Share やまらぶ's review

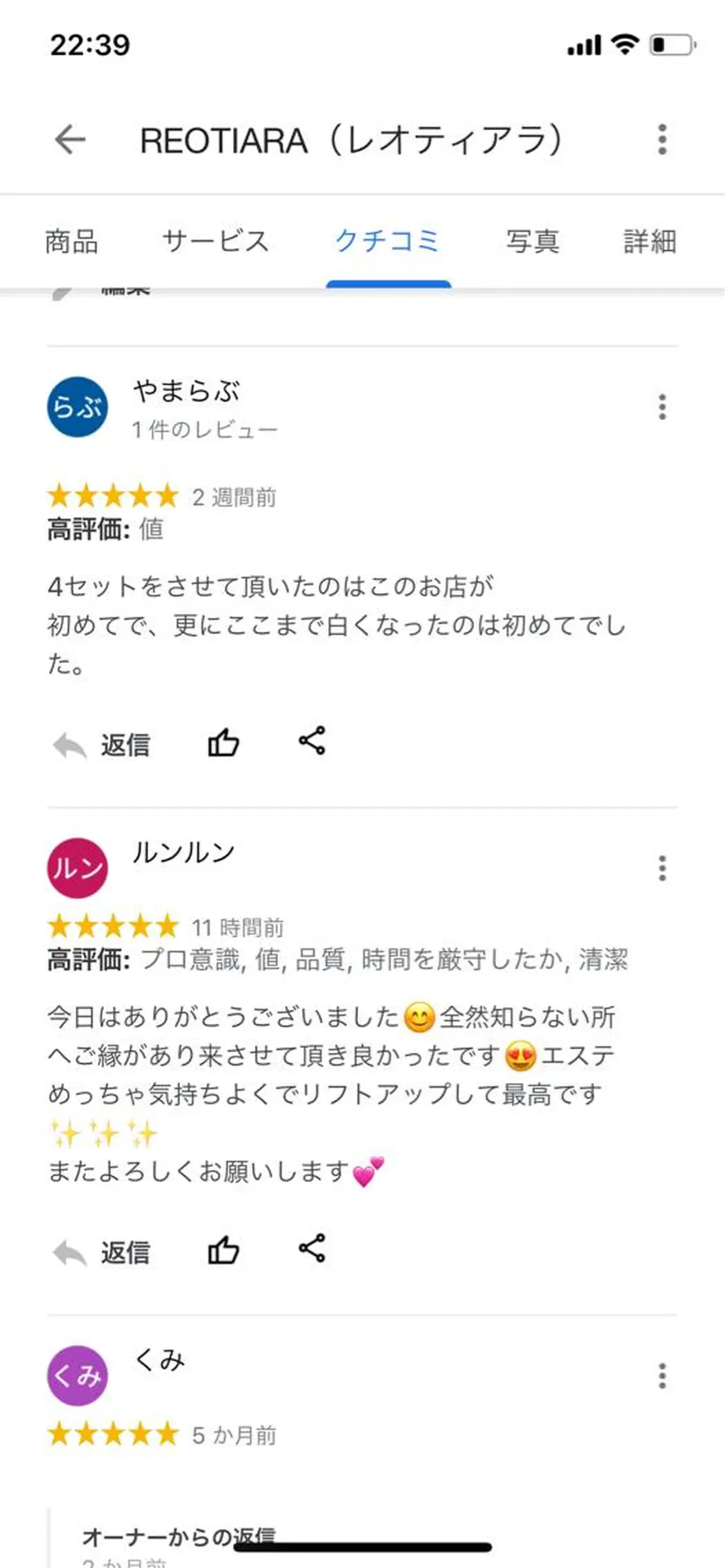pos(311,741)
